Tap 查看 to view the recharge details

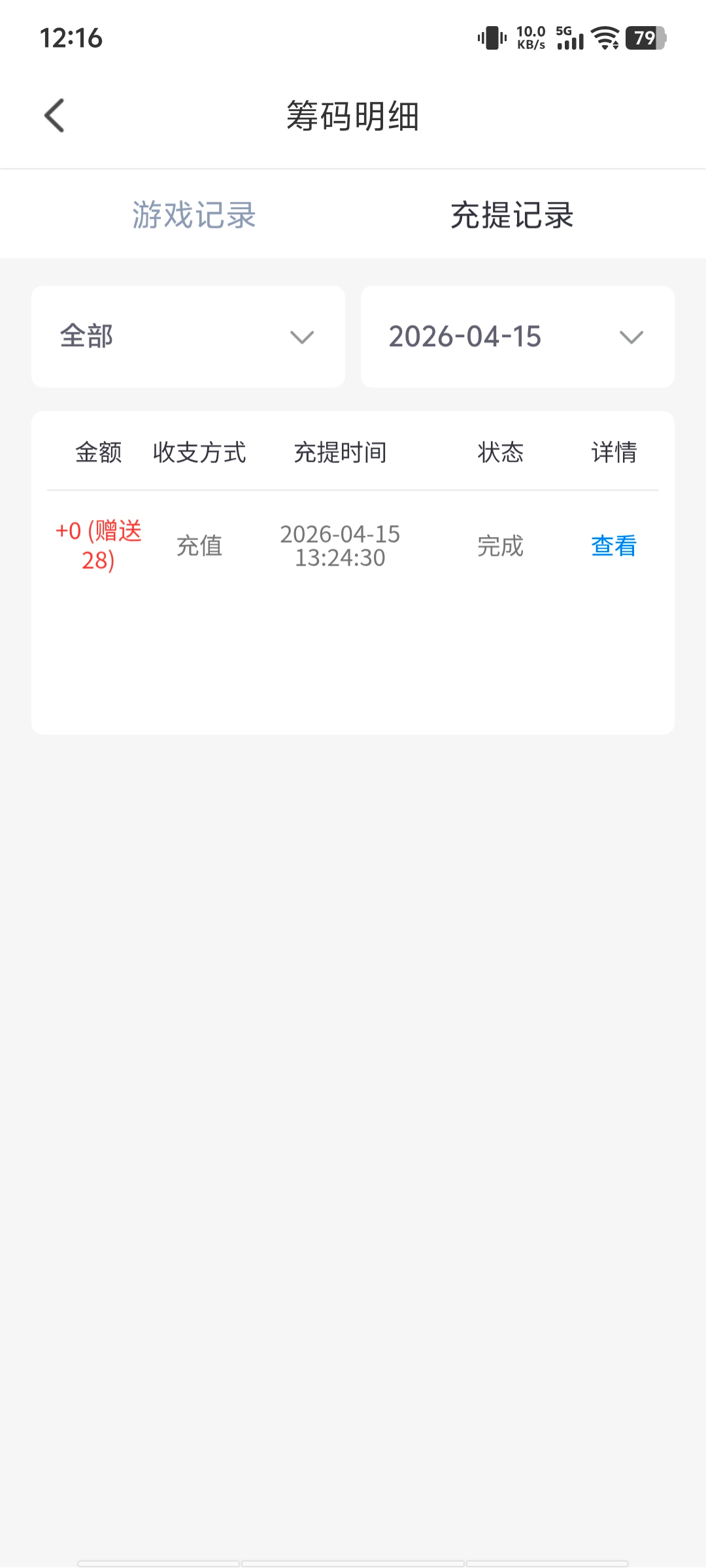click(x=613, y=546)
